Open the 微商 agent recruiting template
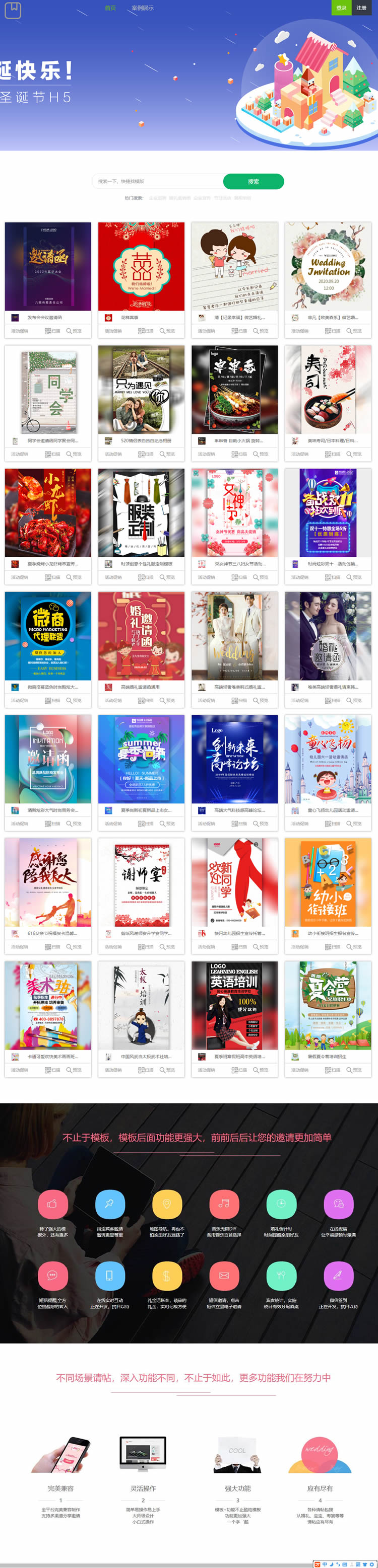Viewport: 378px width, 1568px height. click(47, 635)
